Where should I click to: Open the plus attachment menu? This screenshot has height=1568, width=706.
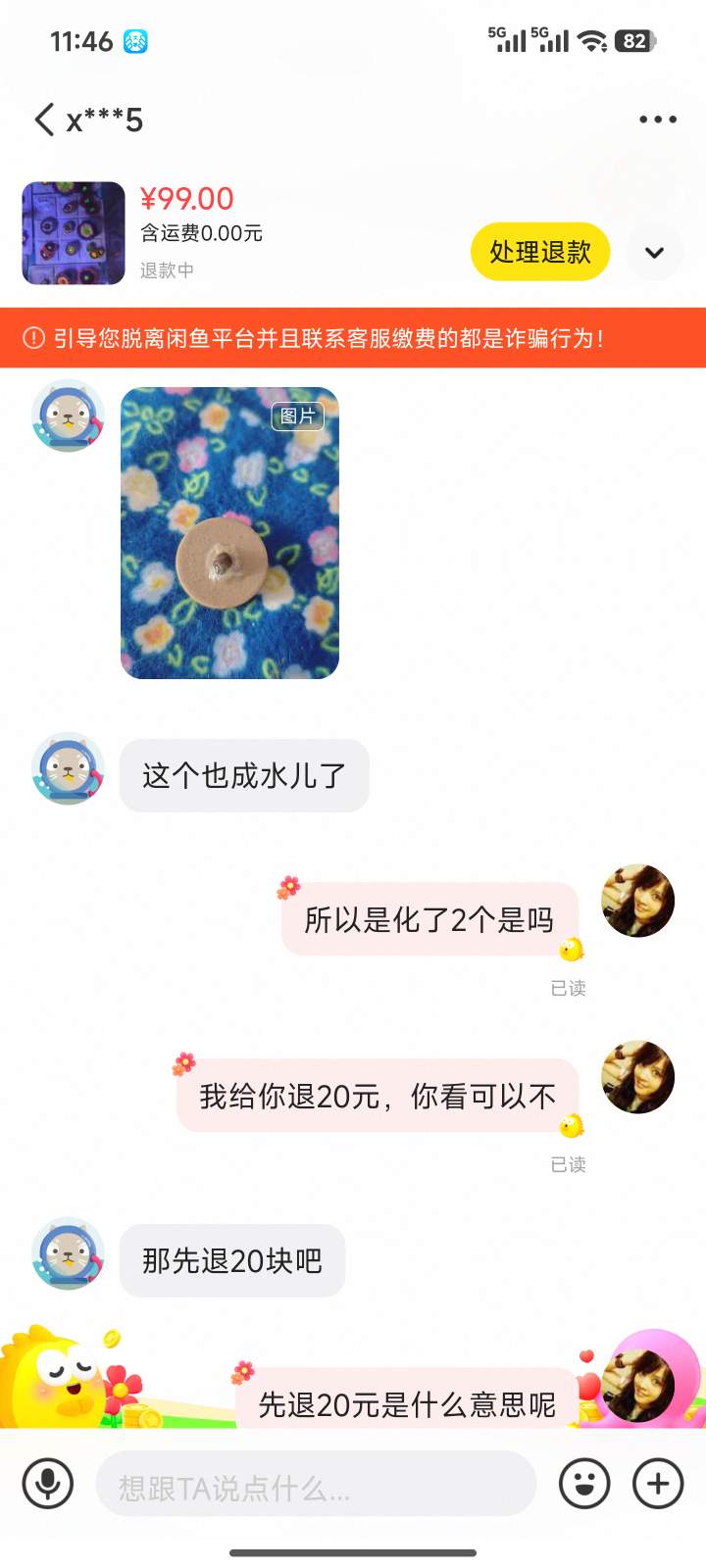pyautogui.click(x=658, y=1484)
